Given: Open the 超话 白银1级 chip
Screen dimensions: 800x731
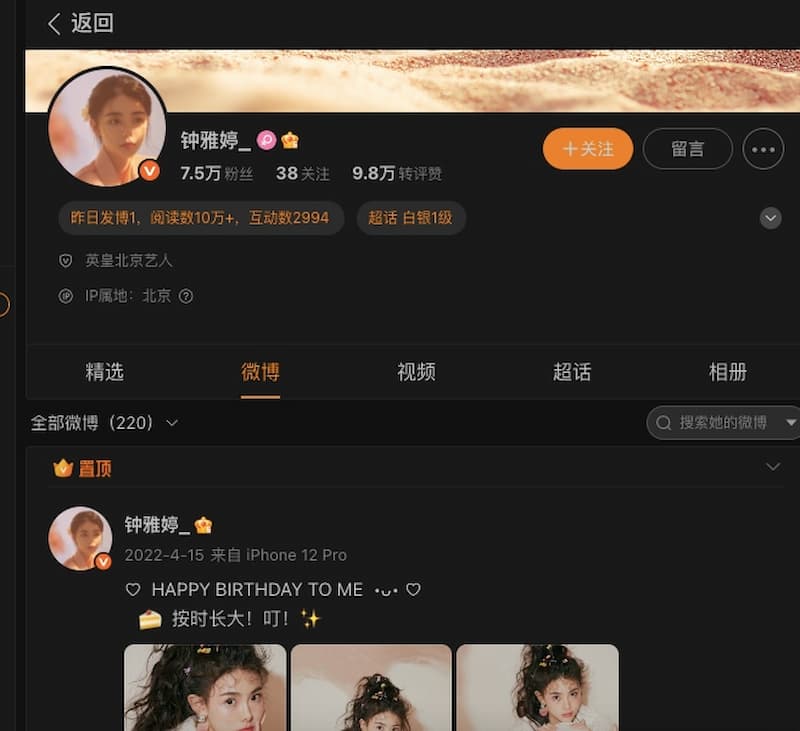Looking at the screenshot, I should coord(410,218).
